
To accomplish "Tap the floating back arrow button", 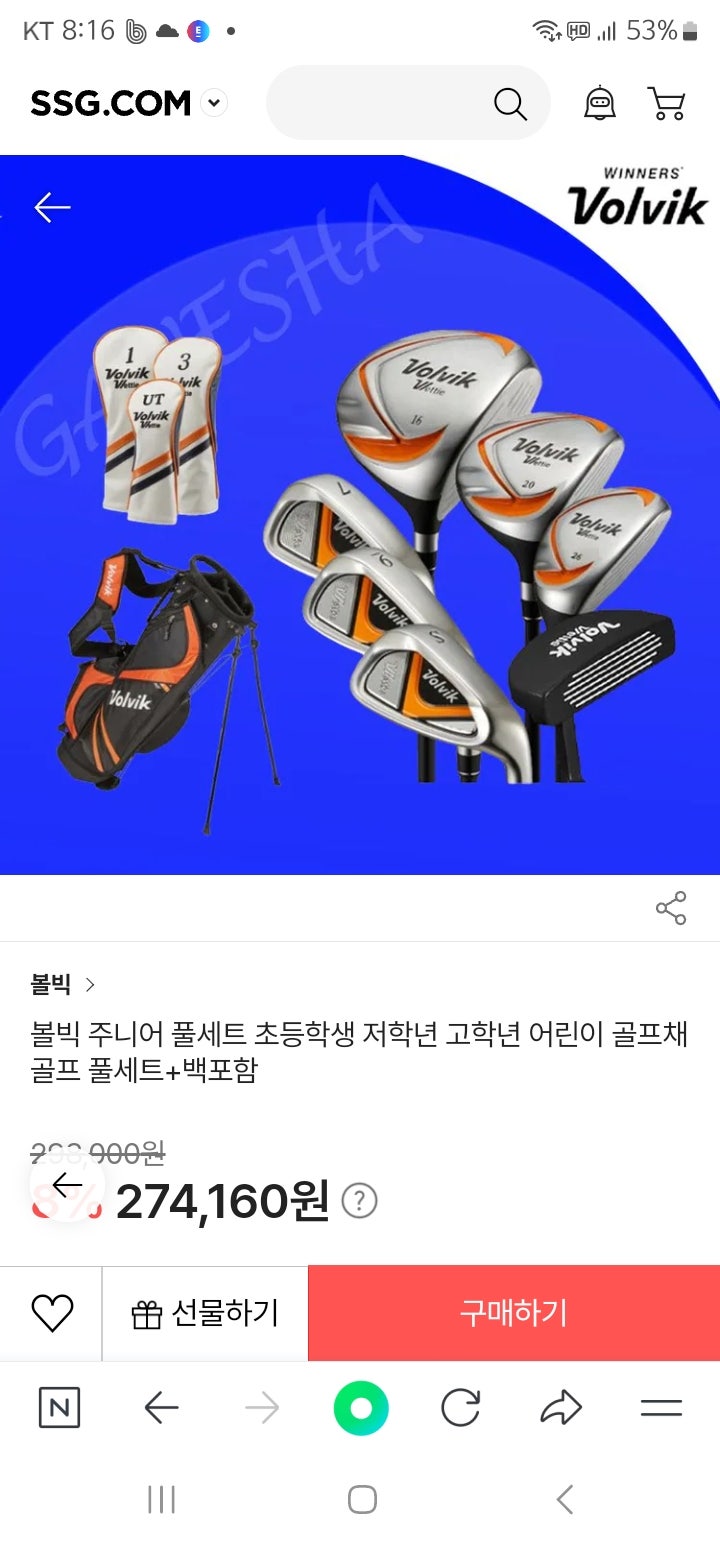I will click(67, 1186).
